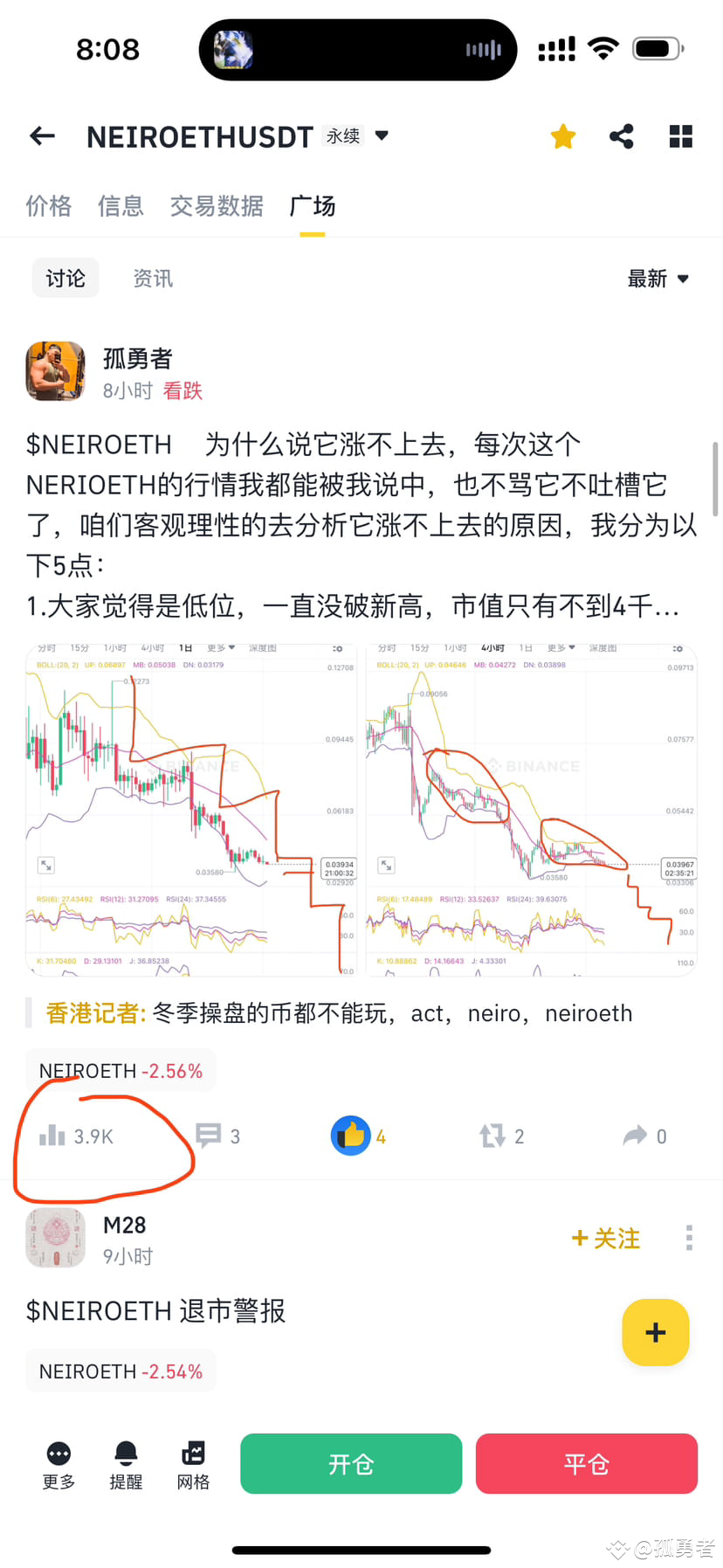Share the NEIROETHUSDT page
The height and width of the screenshot is (1568, 723).
tap(622, 136)
